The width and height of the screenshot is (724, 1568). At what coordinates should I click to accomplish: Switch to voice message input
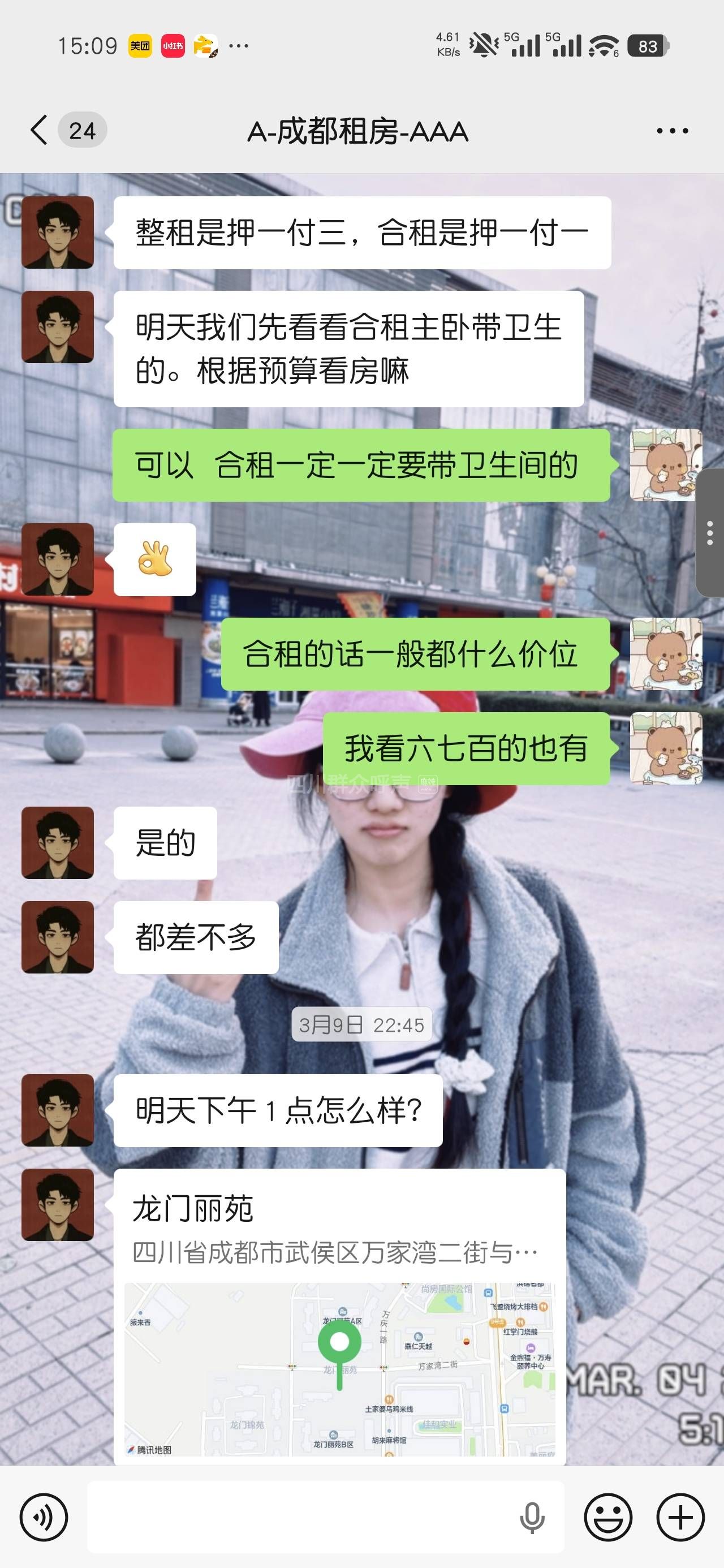click(44, 1517)
